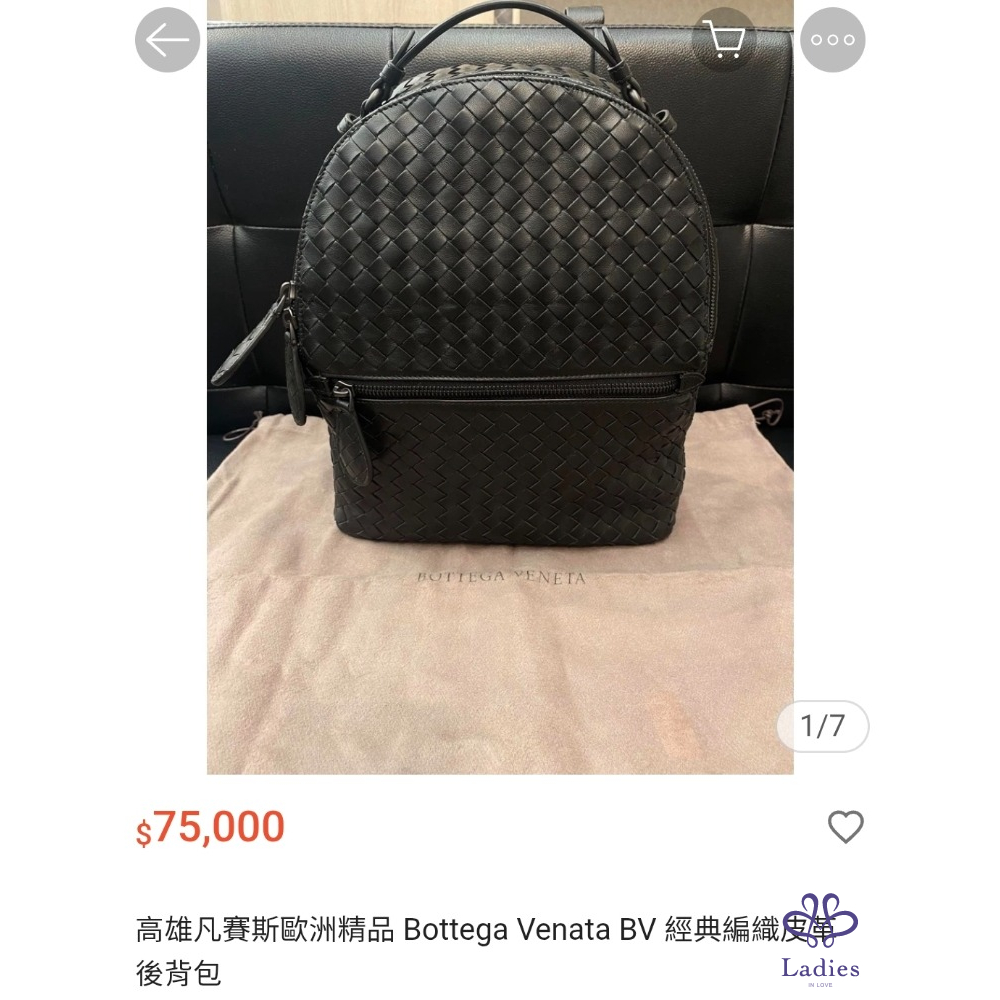
Task: Open the shopping cart
Action: pos(724,40)
